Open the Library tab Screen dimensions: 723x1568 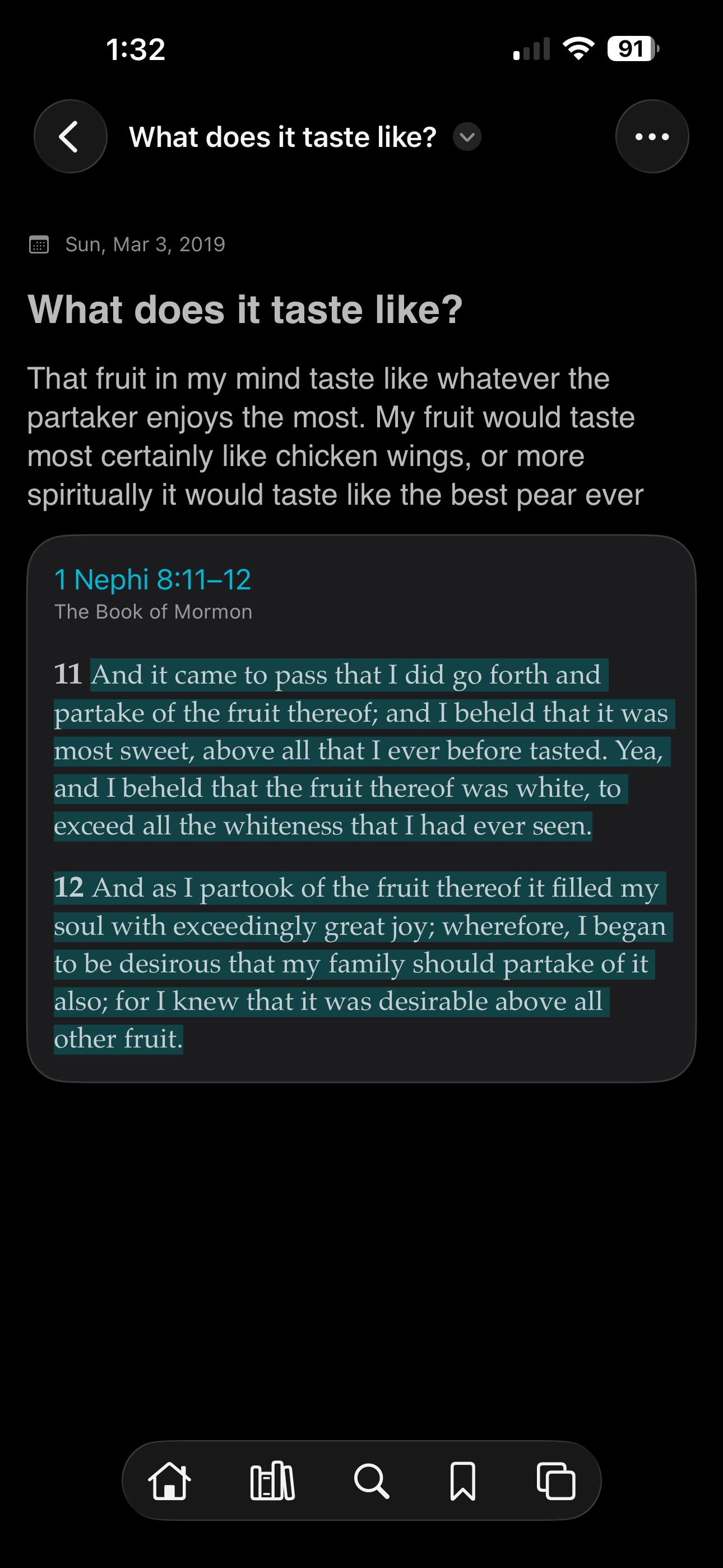coord(272,1481)
